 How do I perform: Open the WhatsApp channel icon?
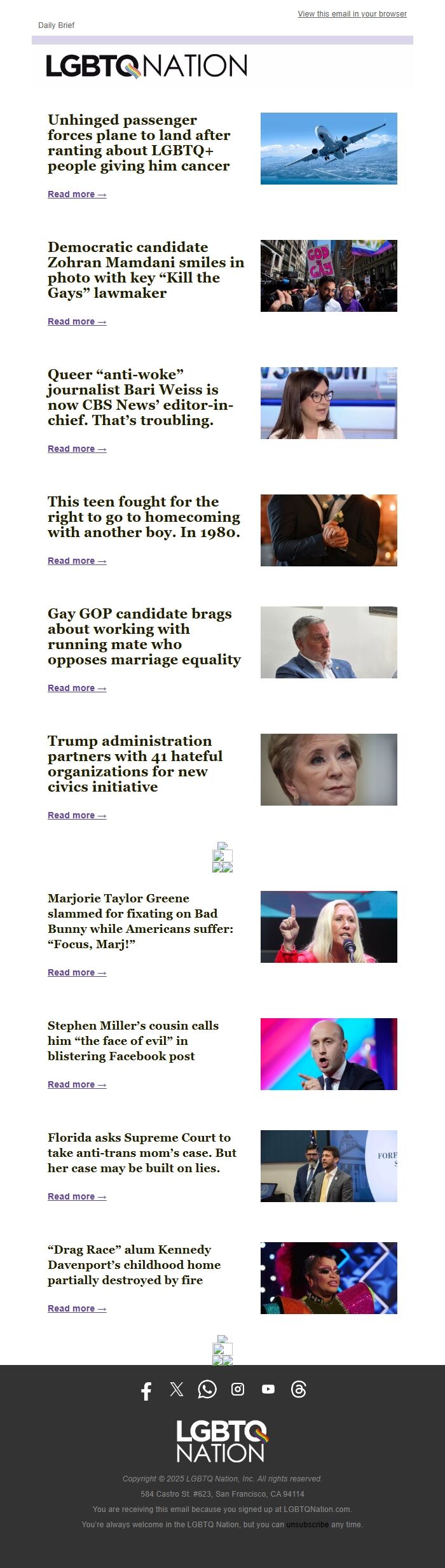click(x=207, y=1390)
